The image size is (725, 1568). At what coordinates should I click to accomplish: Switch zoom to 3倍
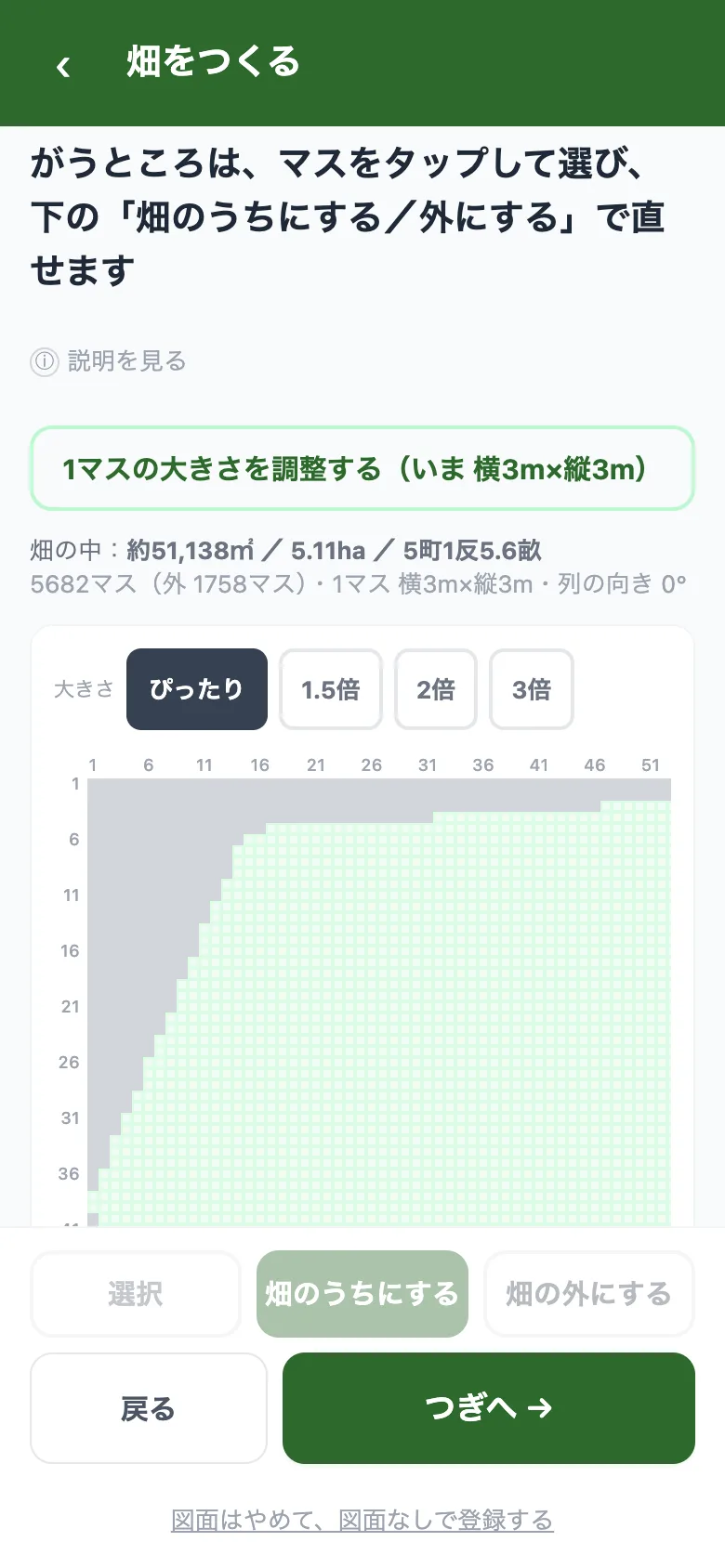pos(532,689)
